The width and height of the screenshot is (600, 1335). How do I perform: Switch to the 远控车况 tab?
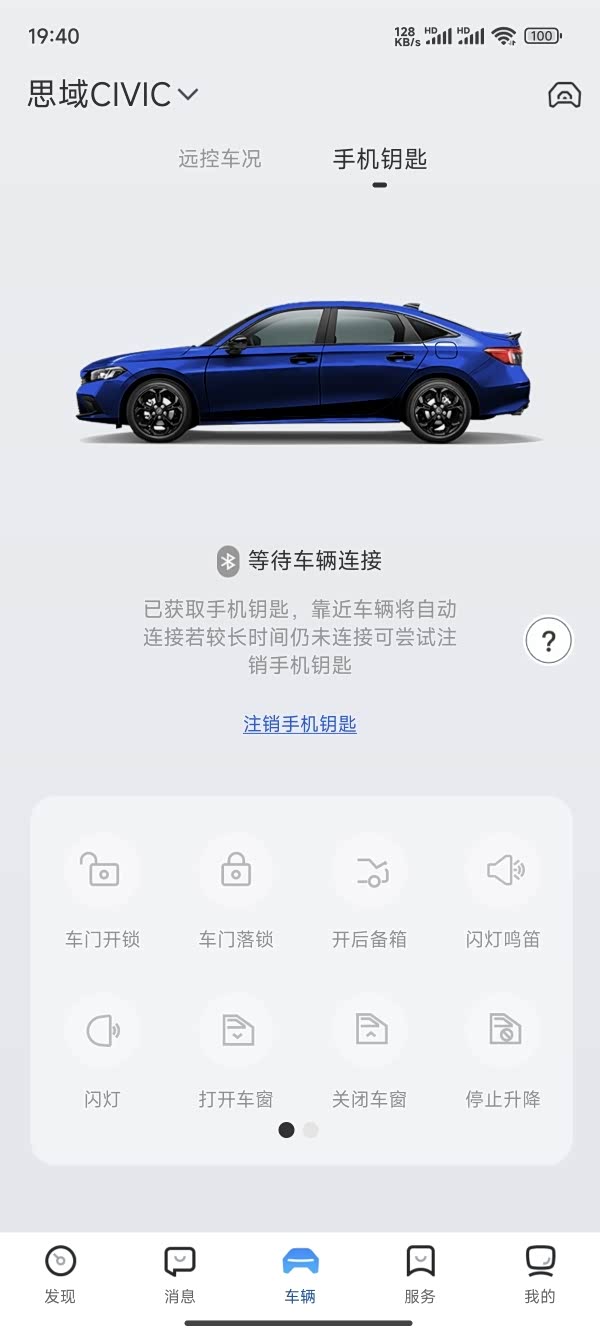(220, 158)
